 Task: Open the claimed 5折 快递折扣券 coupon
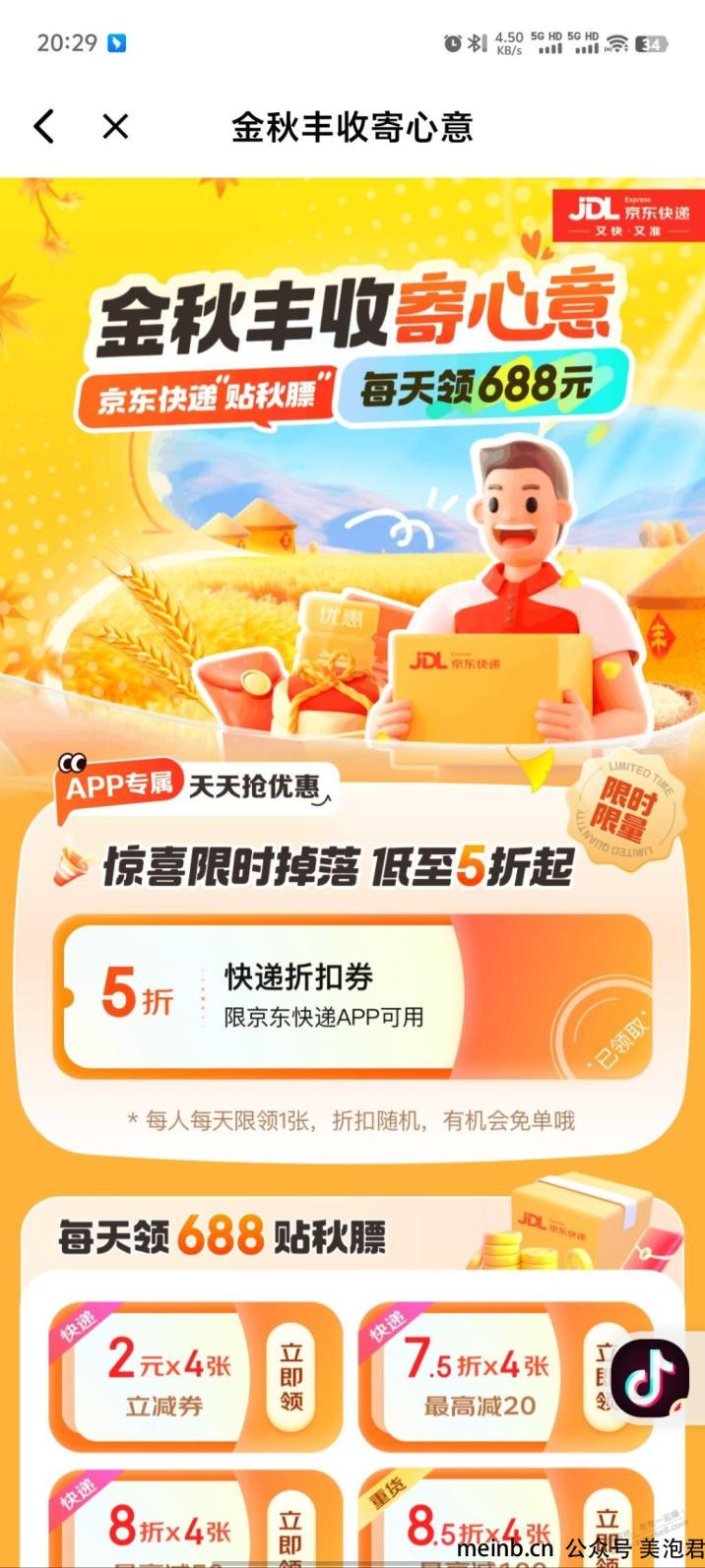pos(352,995)
